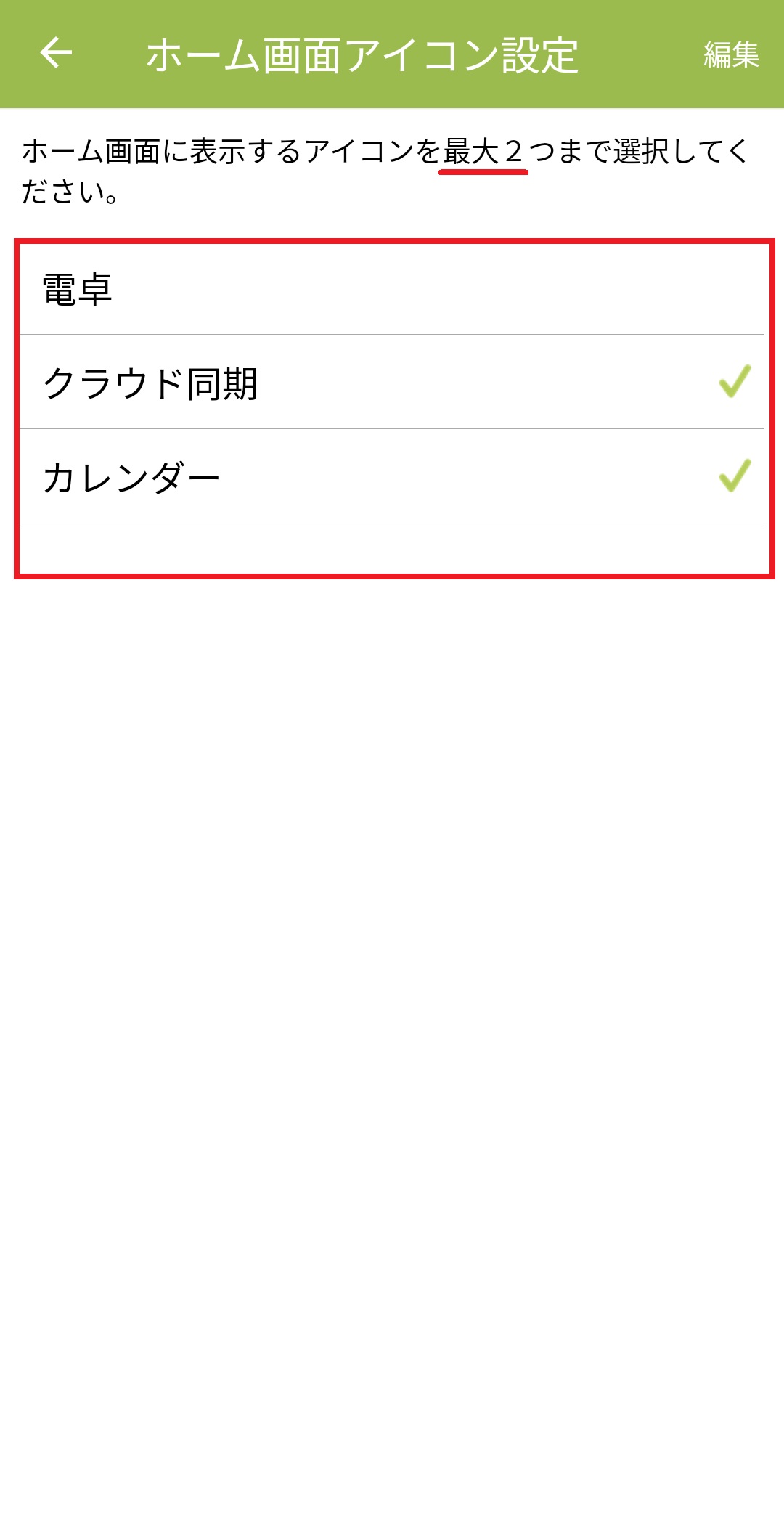Uncheck the カレンダー option
The height and width of the screenshot is (1540, 784).
click(x=392, y=477)
